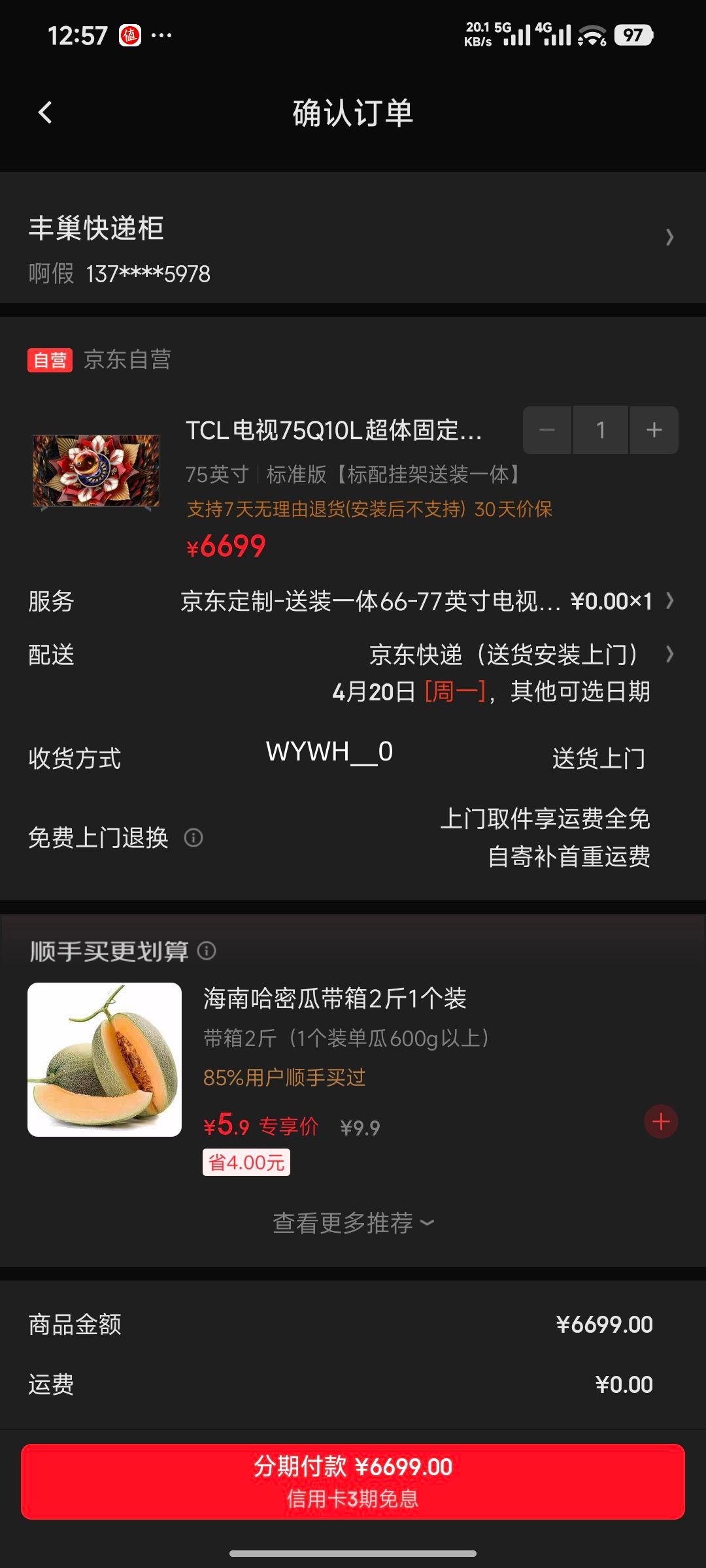Tap the 值 app icon in the status bar
The image size is (706, 1568).
coord(130,36)
